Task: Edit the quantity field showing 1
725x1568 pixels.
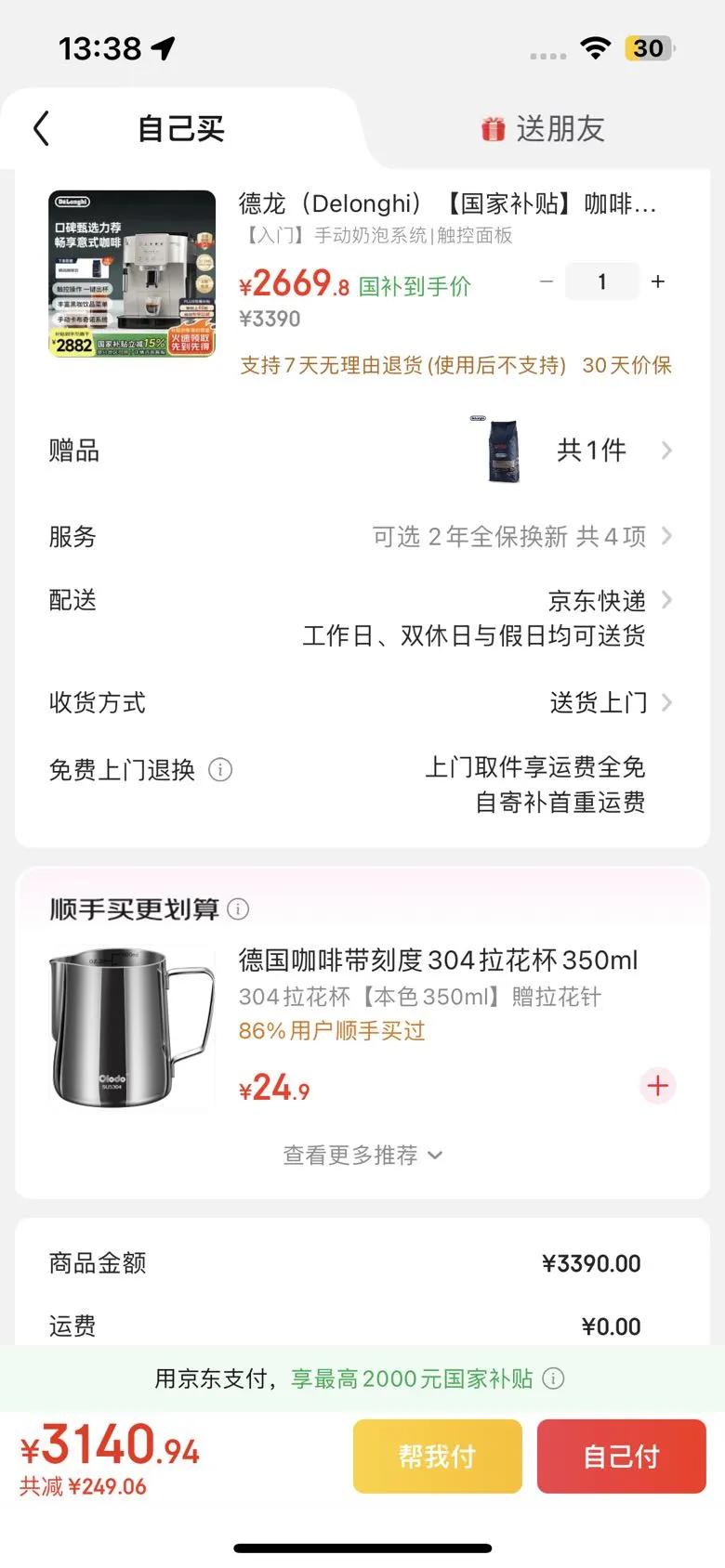Action: 602,281
